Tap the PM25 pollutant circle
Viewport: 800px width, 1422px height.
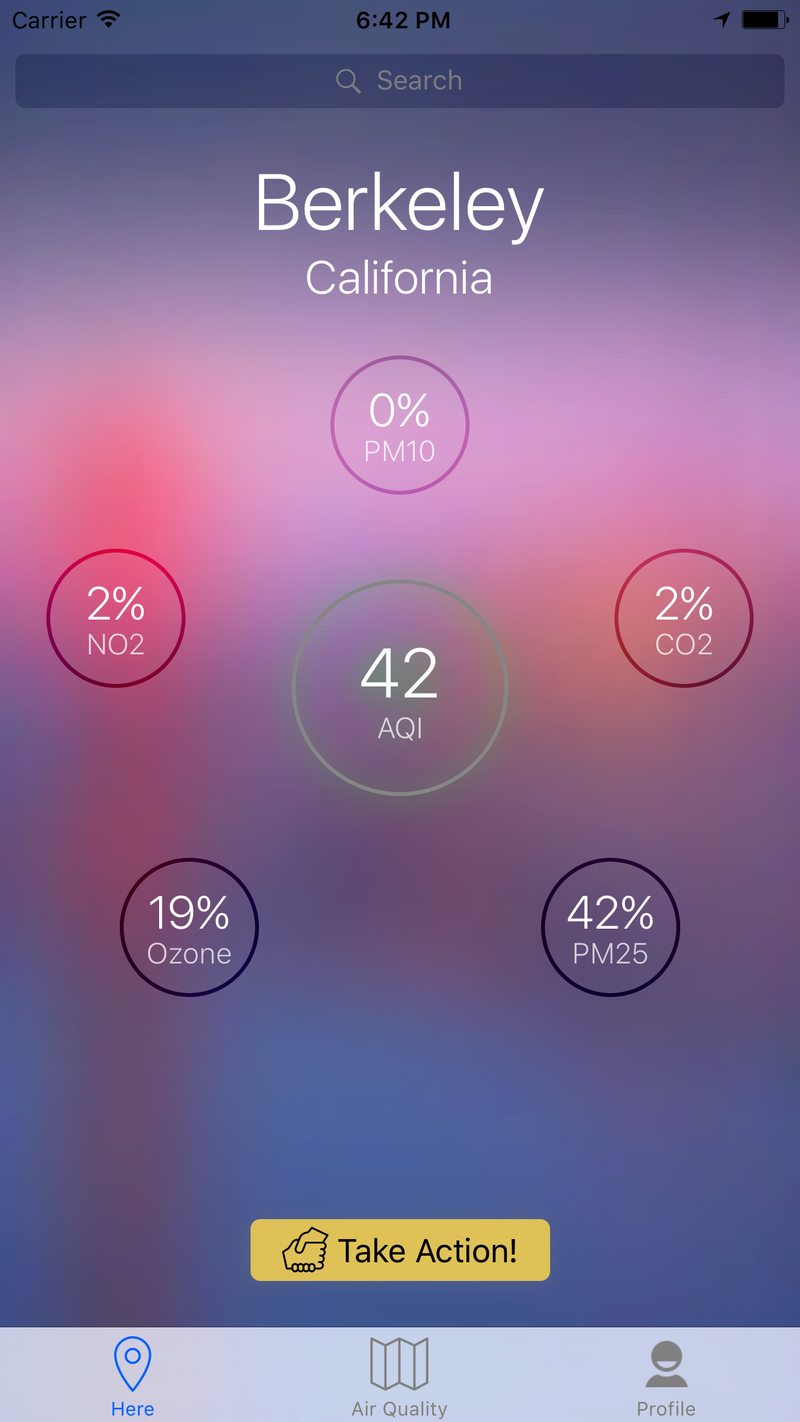coord(610,927)
